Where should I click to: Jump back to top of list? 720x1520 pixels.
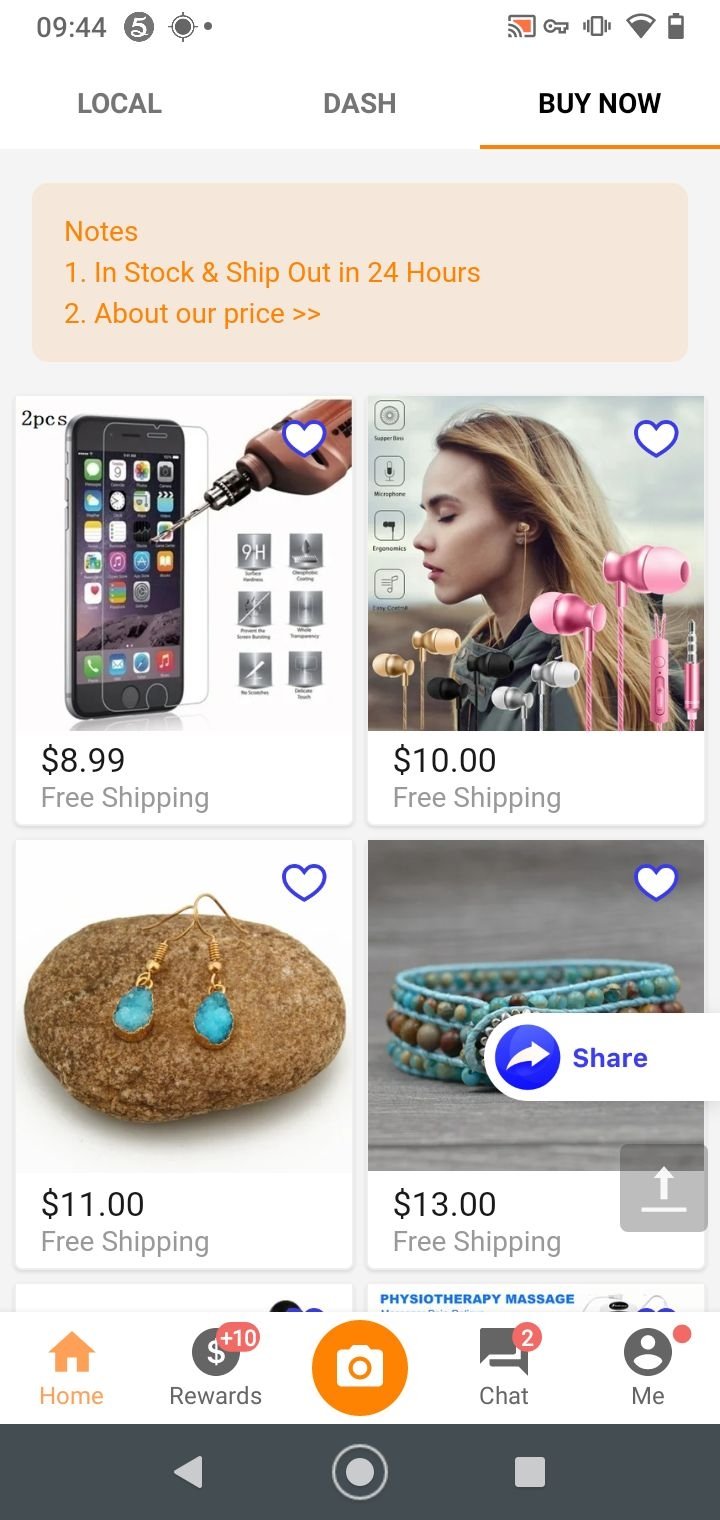pos(664,1188)
